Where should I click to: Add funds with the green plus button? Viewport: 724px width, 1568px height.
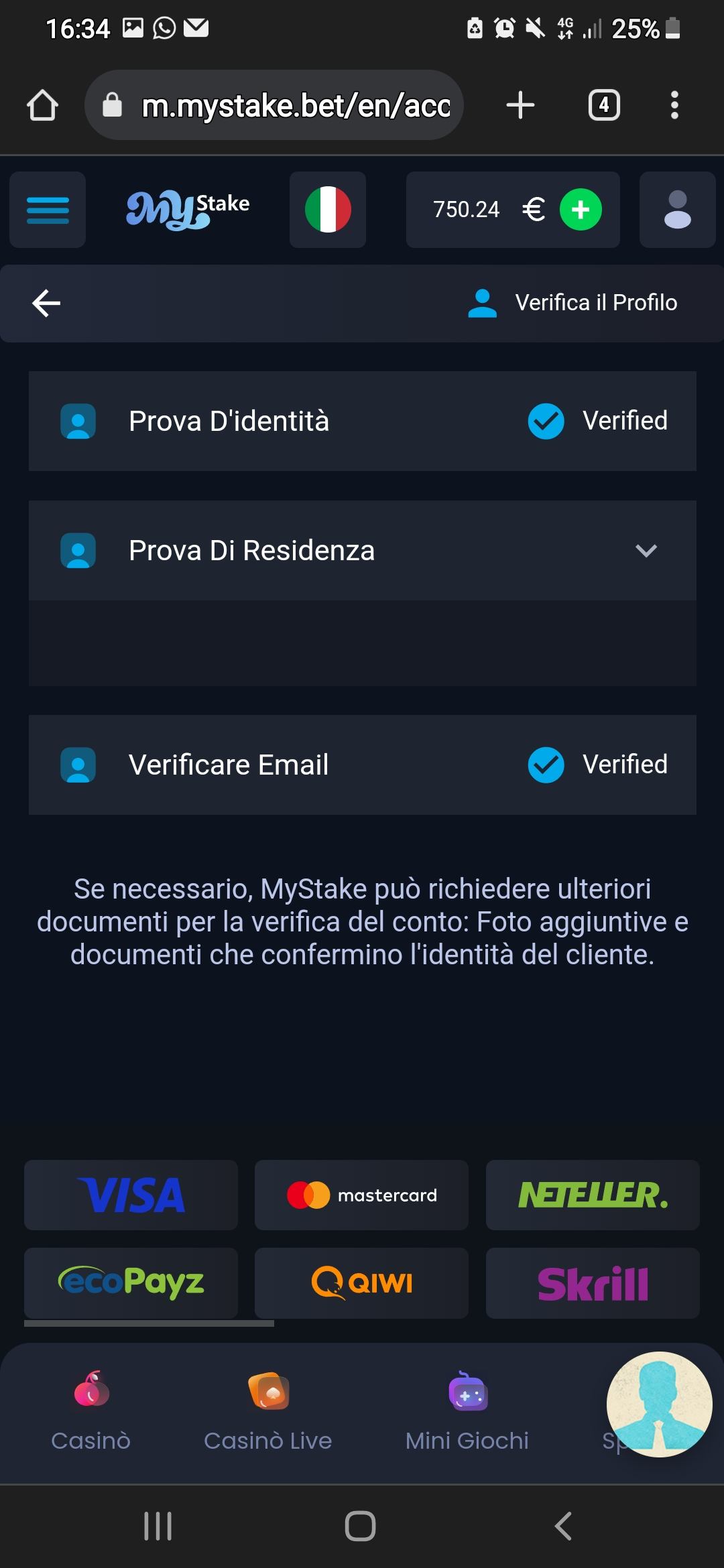tap(581, 210)
